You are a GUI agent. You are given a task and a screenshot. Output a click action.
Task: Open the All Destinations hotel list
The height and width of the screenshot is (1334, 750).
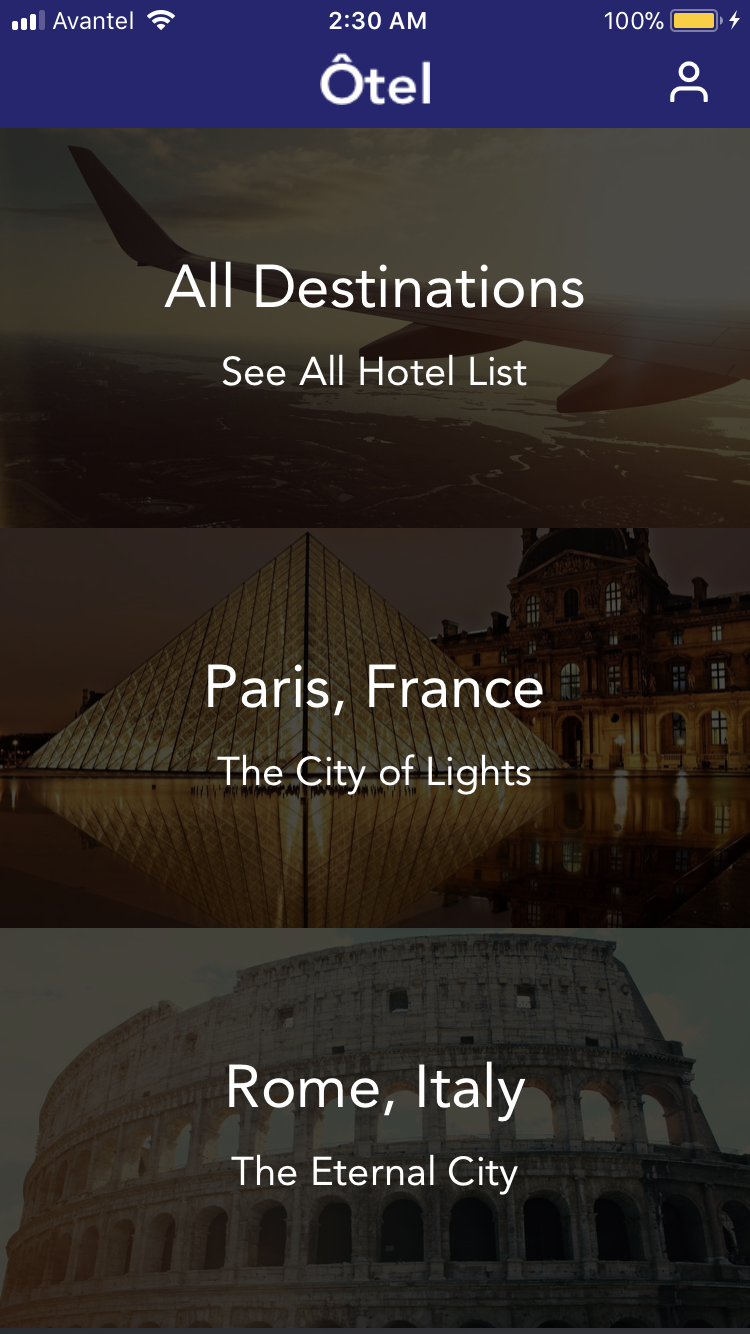coord(375,327)
